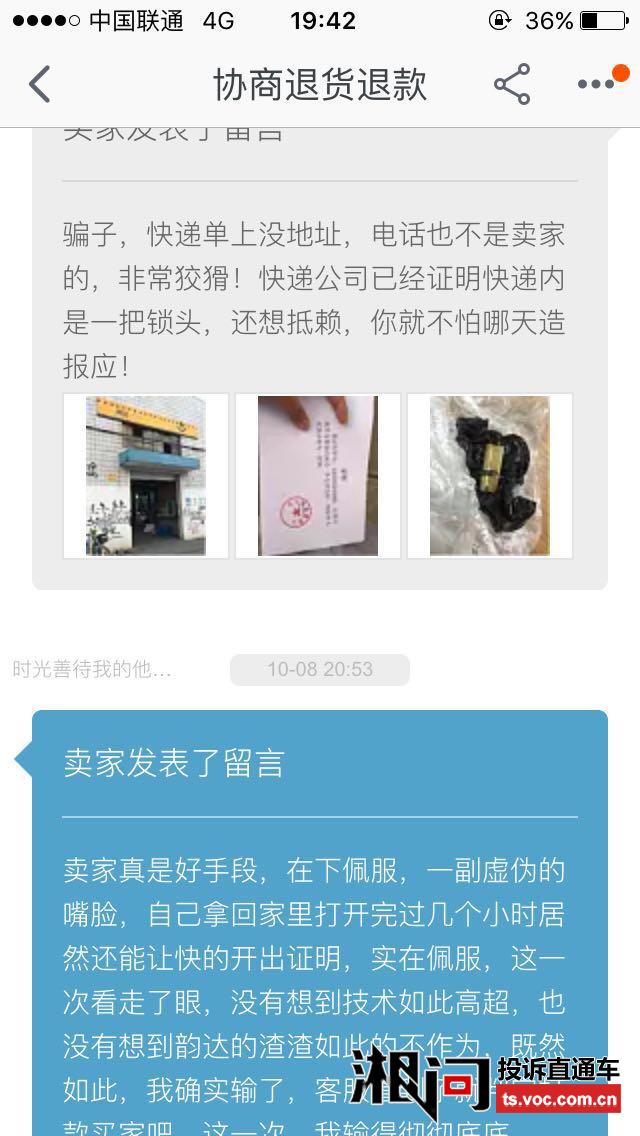Go back from the refund negotiation page
The height and width of the screenshot is (1136, 640).
40,84
